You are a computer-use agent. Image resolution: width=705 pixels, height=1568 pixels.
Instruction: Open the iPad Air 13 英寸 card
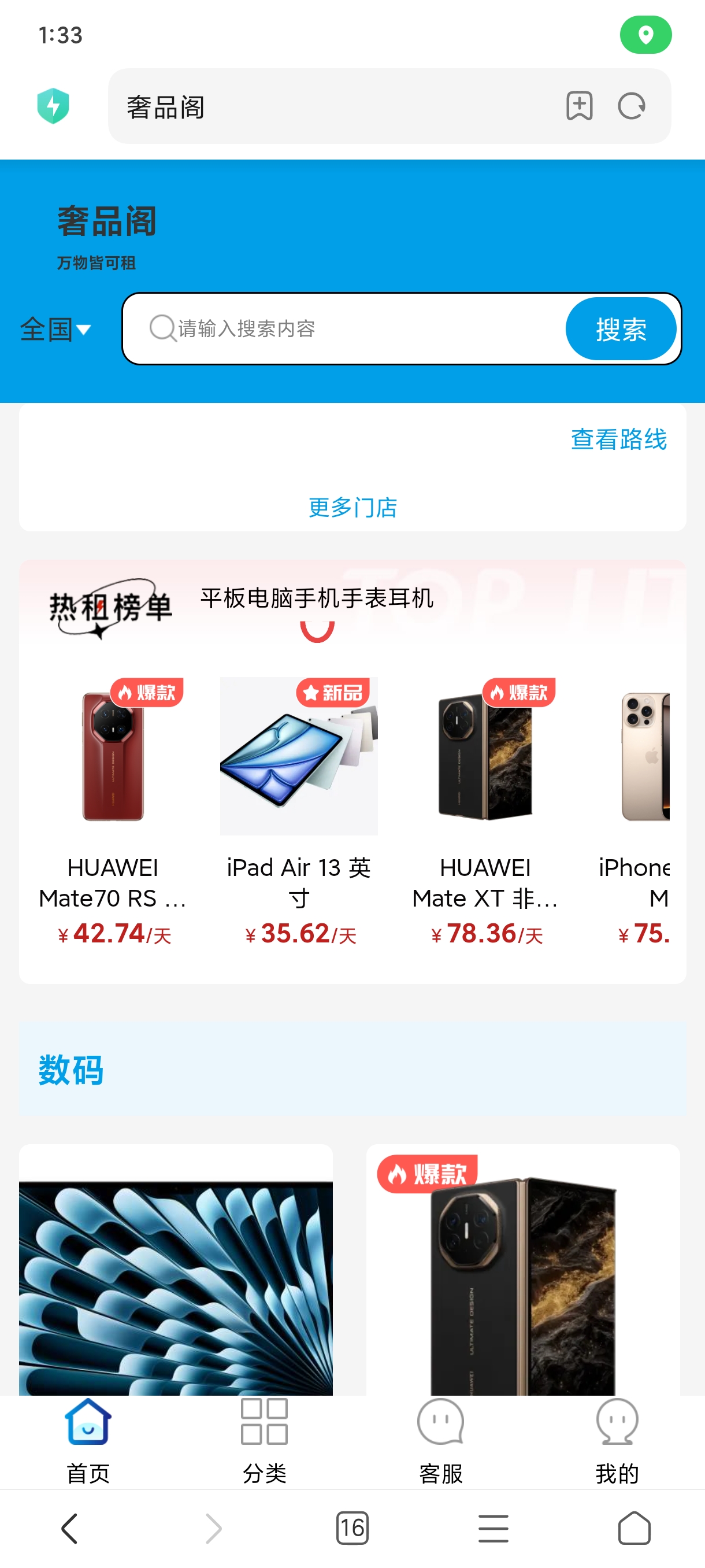tap(299, 811)
